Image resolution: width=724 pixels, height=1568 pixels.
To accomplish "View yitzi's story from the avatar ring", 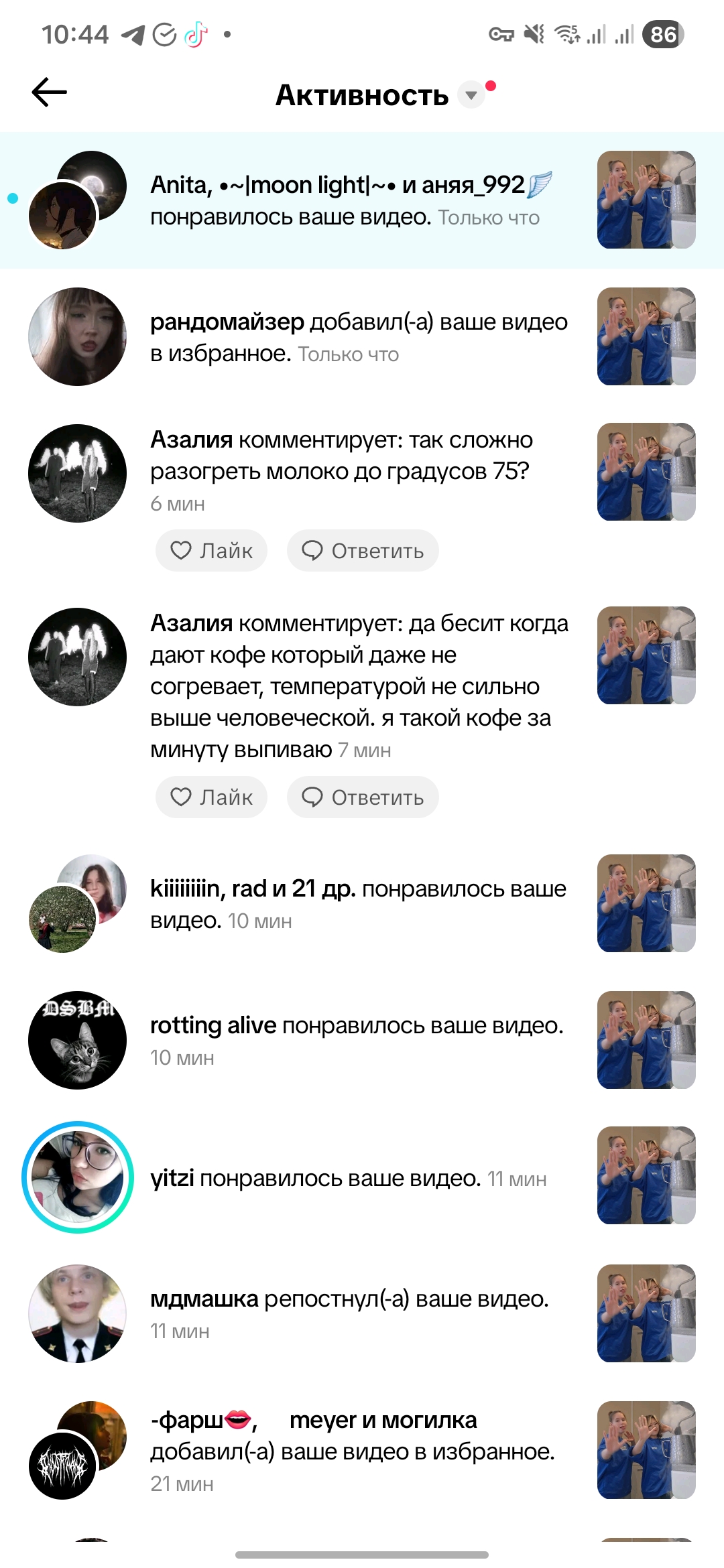I will click(x=78, y=1177).
